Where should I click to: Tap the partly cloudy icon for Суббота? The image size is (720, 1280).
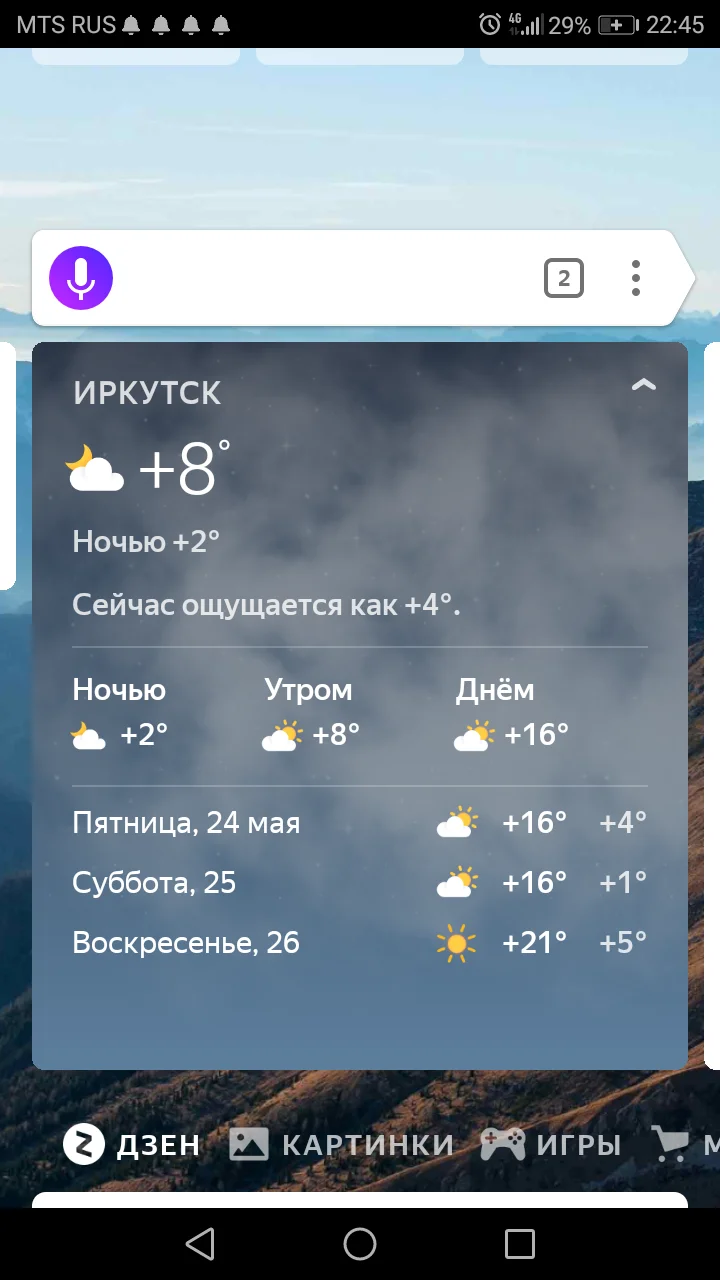[x=457, y=881]
